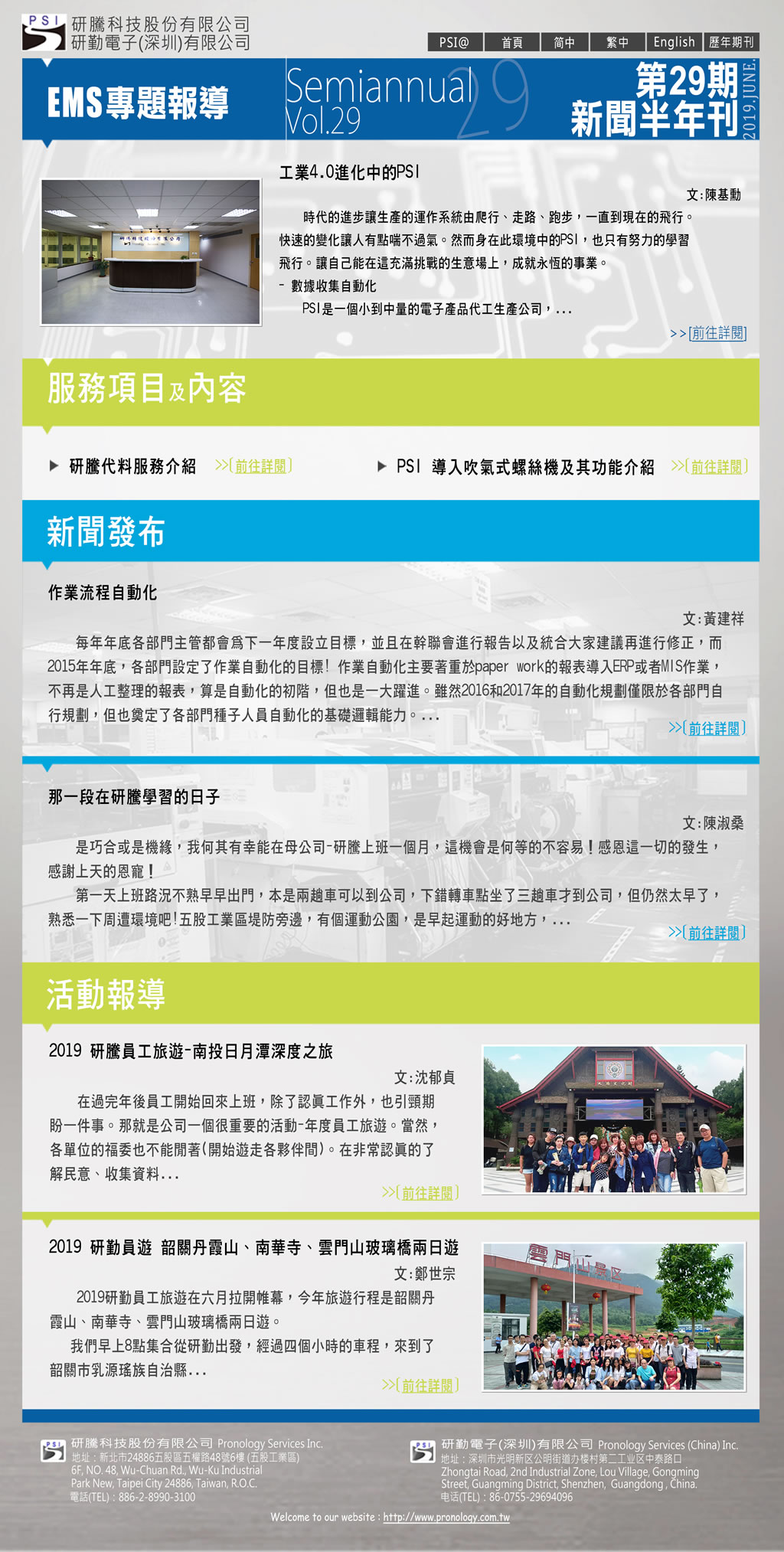This screenshot has width=784, height=1552.
Task: Open 前往詳閱 for 韶關丹霞山兩日遊
Action: click(427, 1386)
